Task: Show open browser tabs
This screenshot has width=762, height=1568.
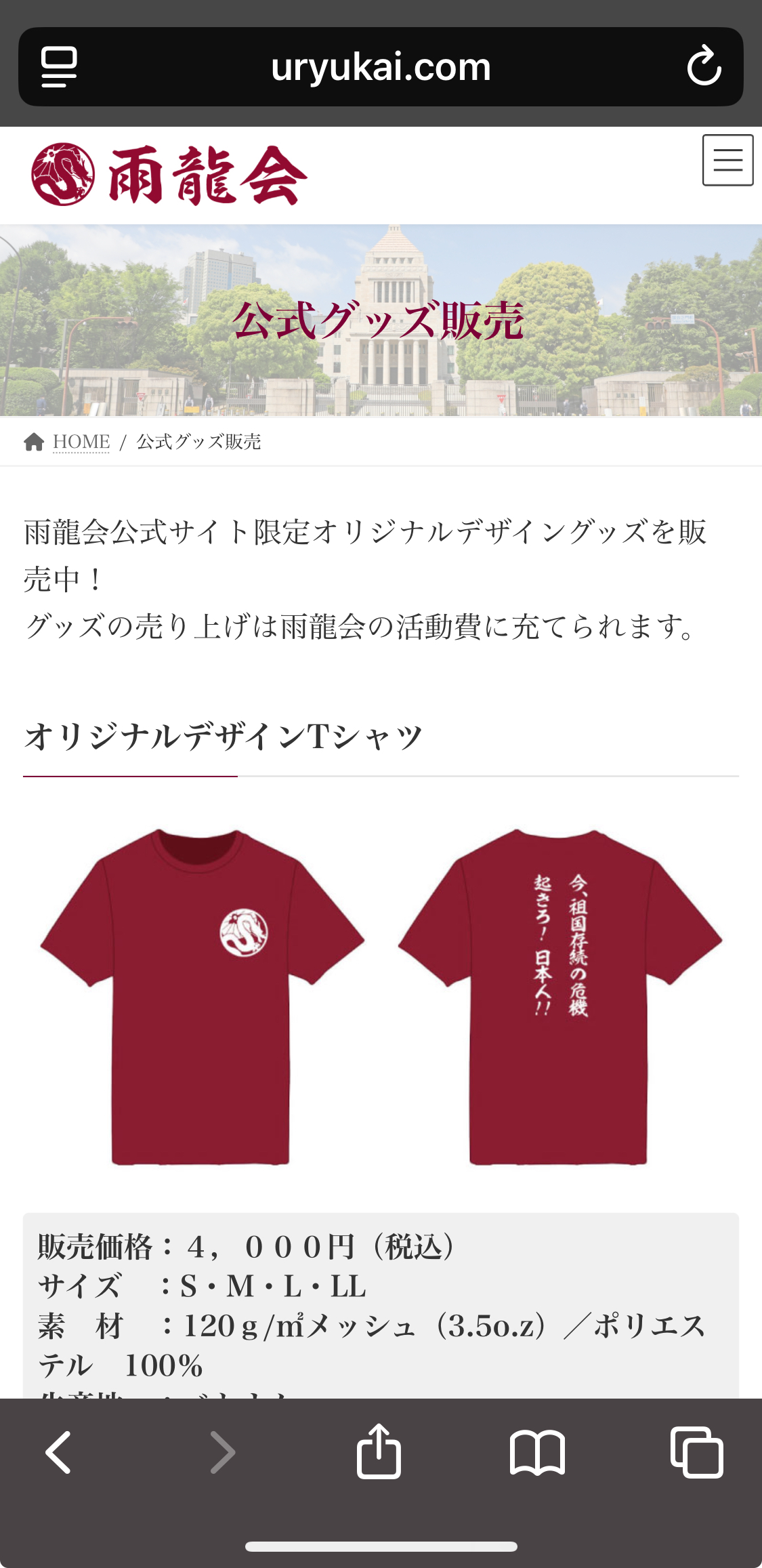Action: [x=696, y=1451]
